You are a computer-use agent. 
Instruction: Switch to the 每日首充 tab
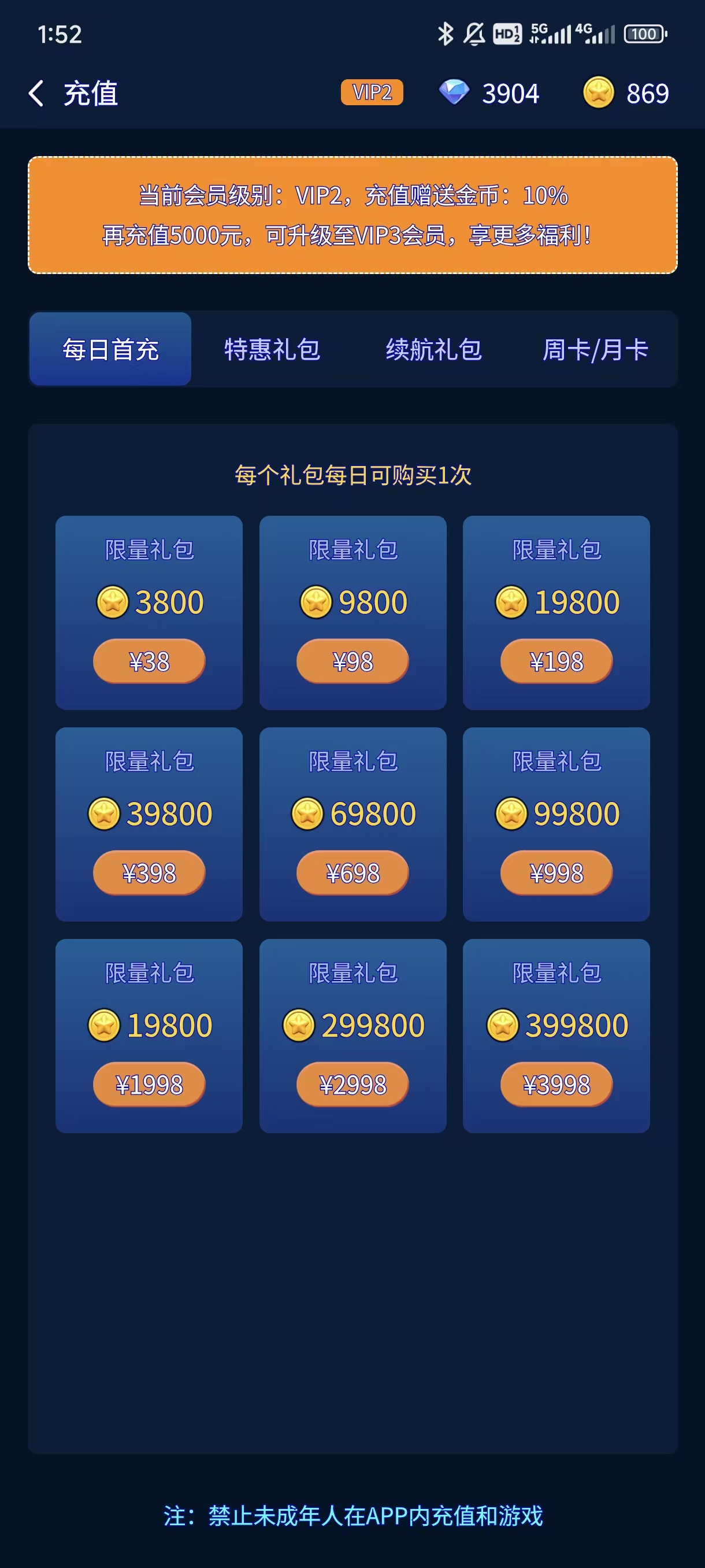click(110, 349)
